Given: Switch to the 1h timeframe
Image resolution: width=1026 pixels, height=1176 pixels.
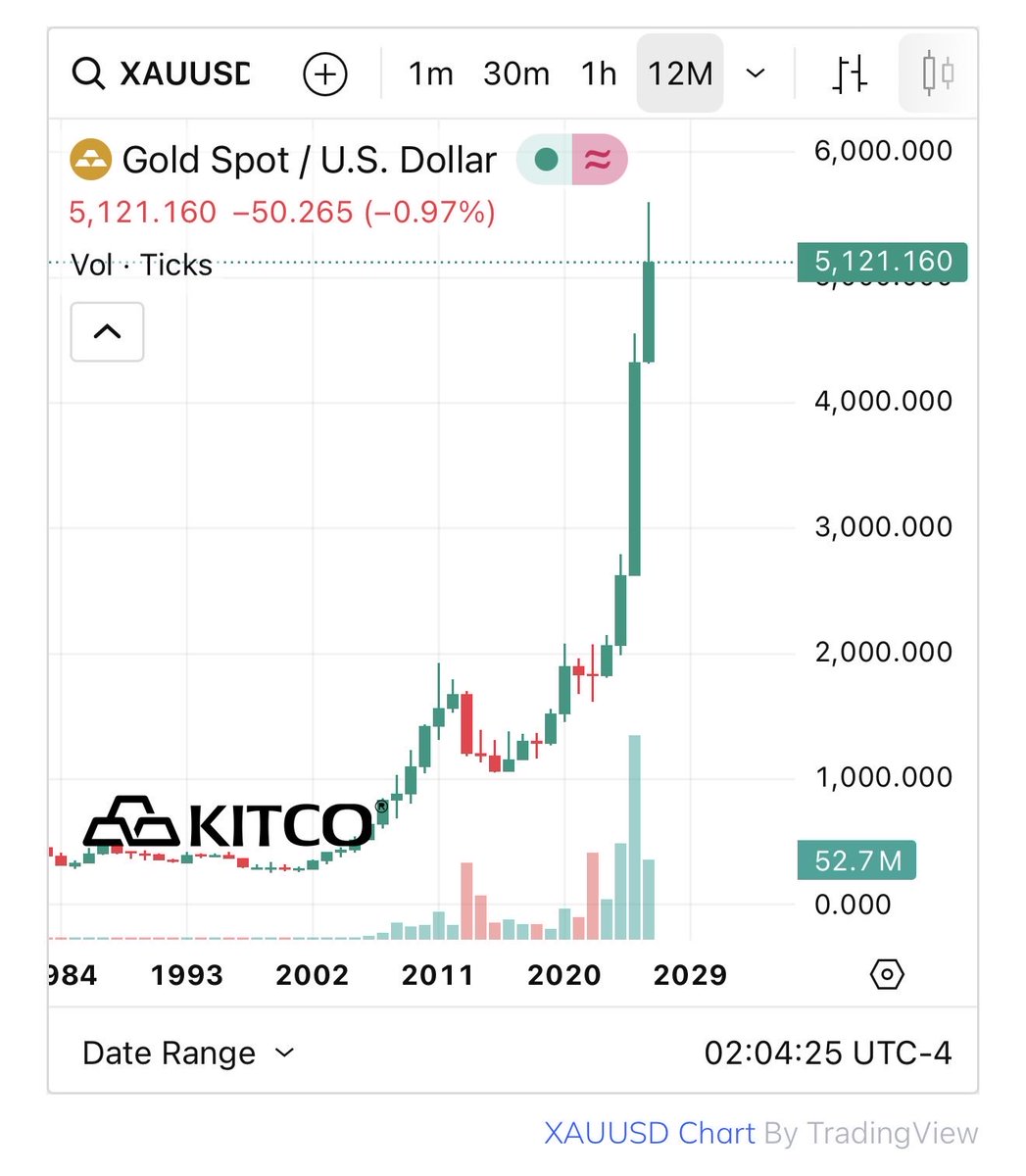Looking at the screenshot, I should (x=598, y=73).
